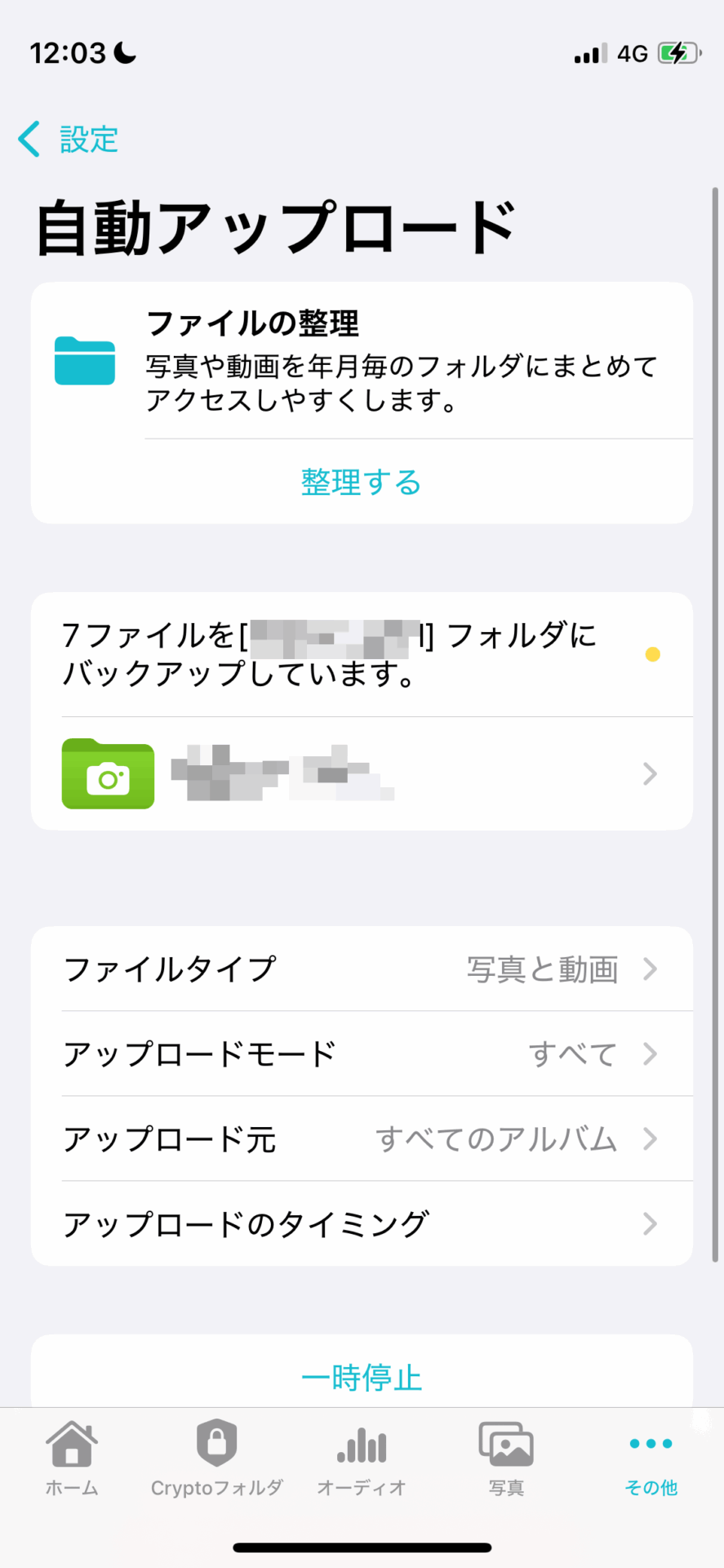724x1568 pixels.
Task: Tap the 整理する button
Action: pyautogui.click(x=362, y=482)
